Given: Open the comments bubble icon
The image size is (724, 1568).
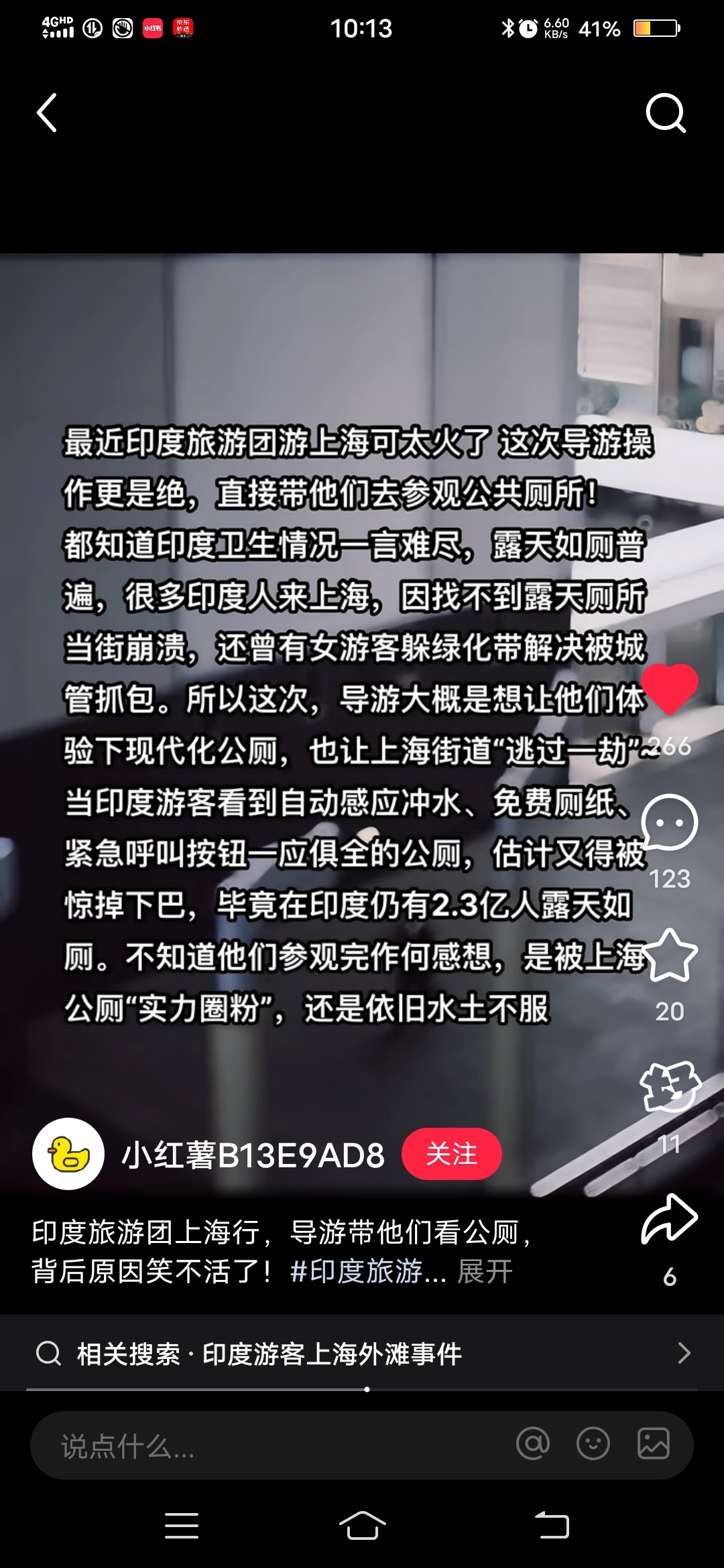Looking at the screenshot, I should coord(669,823).
